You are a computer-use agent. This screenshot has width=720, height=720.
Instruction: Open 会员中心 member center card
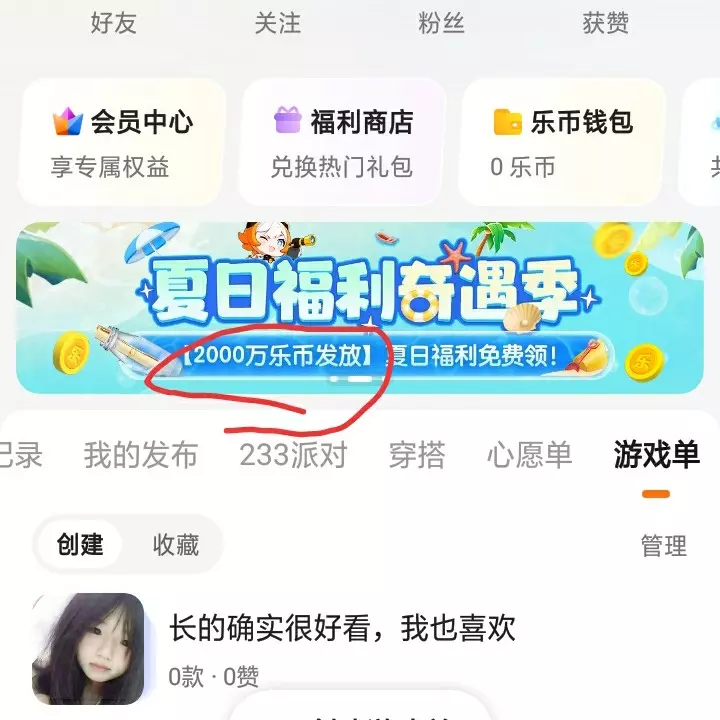click(x=123, y=141)
